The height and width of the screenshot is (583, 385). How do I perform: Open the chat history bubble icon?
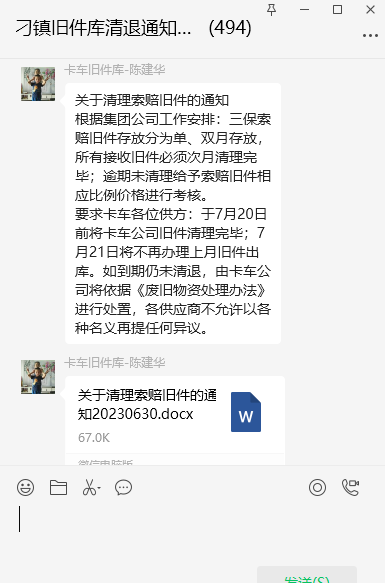pyautogui.click(x=123, y=487)
